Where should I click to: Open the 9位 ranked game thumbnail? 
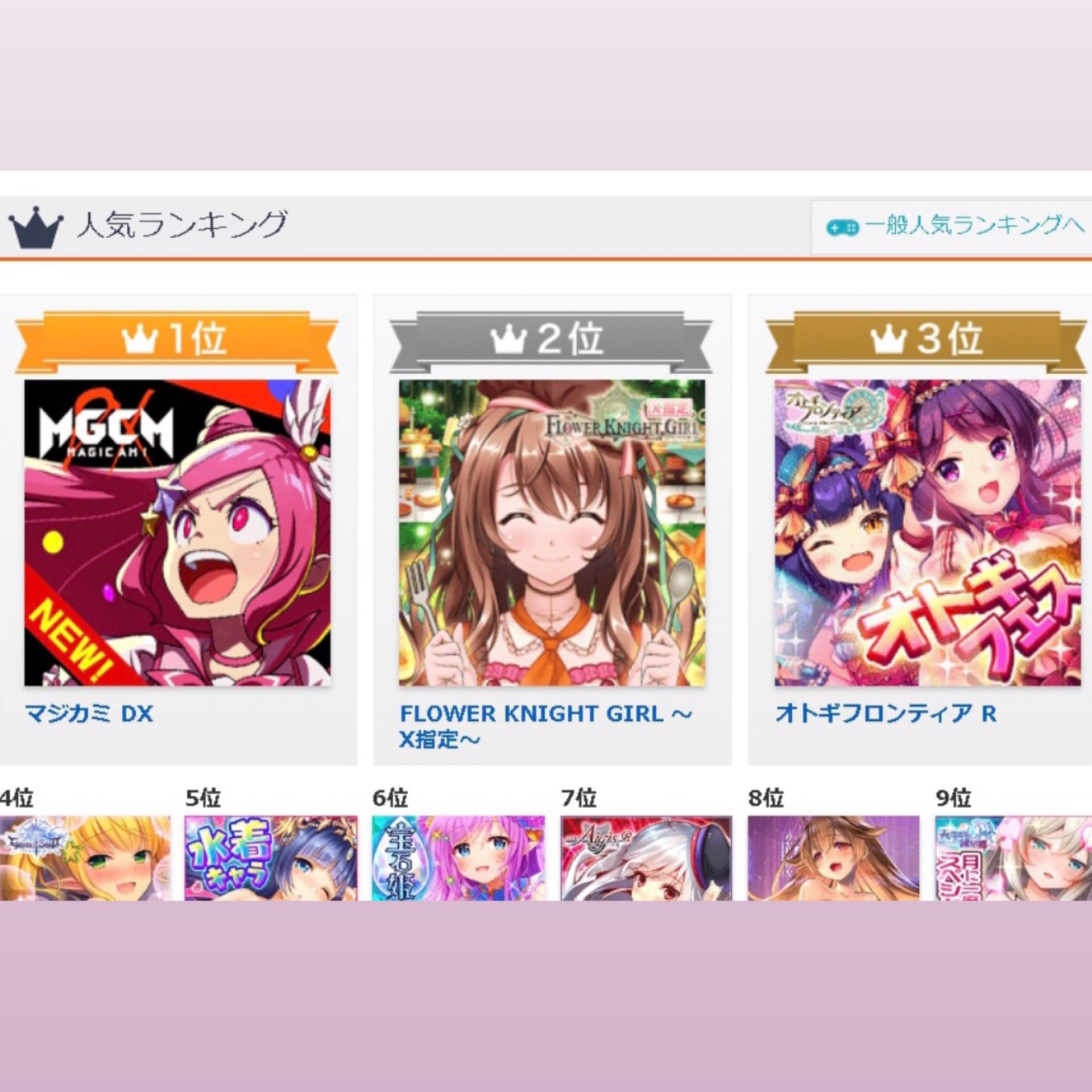(x=1014, y=858)
